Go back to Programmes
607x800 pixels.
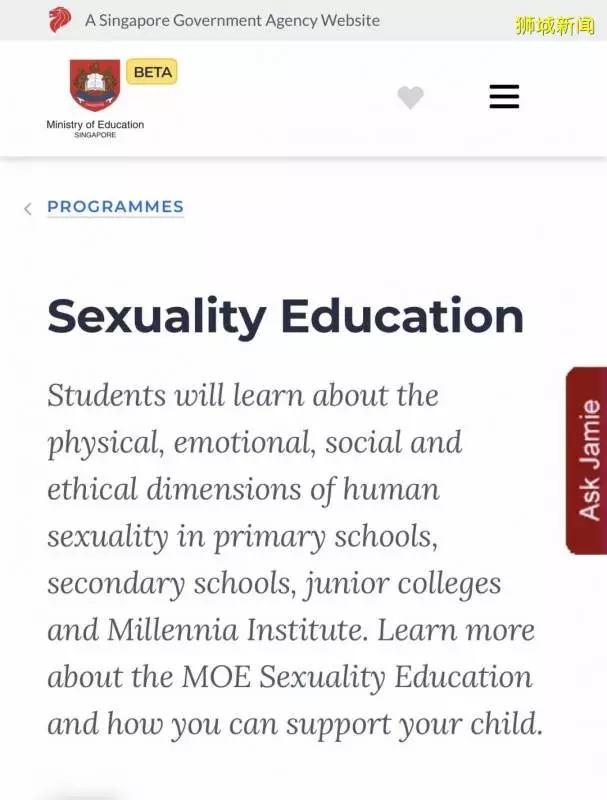115,207
